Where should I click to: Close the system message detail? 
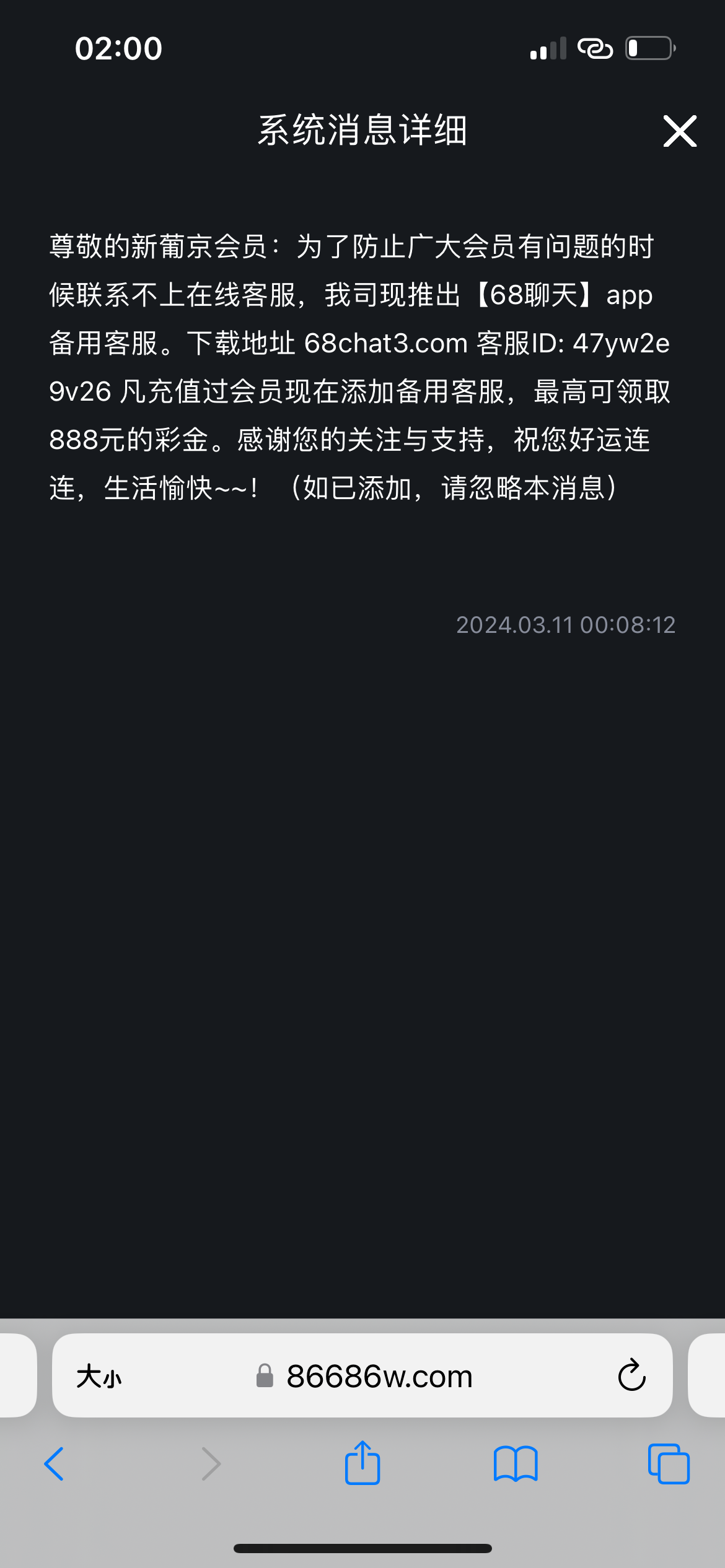tap(680, 131)
